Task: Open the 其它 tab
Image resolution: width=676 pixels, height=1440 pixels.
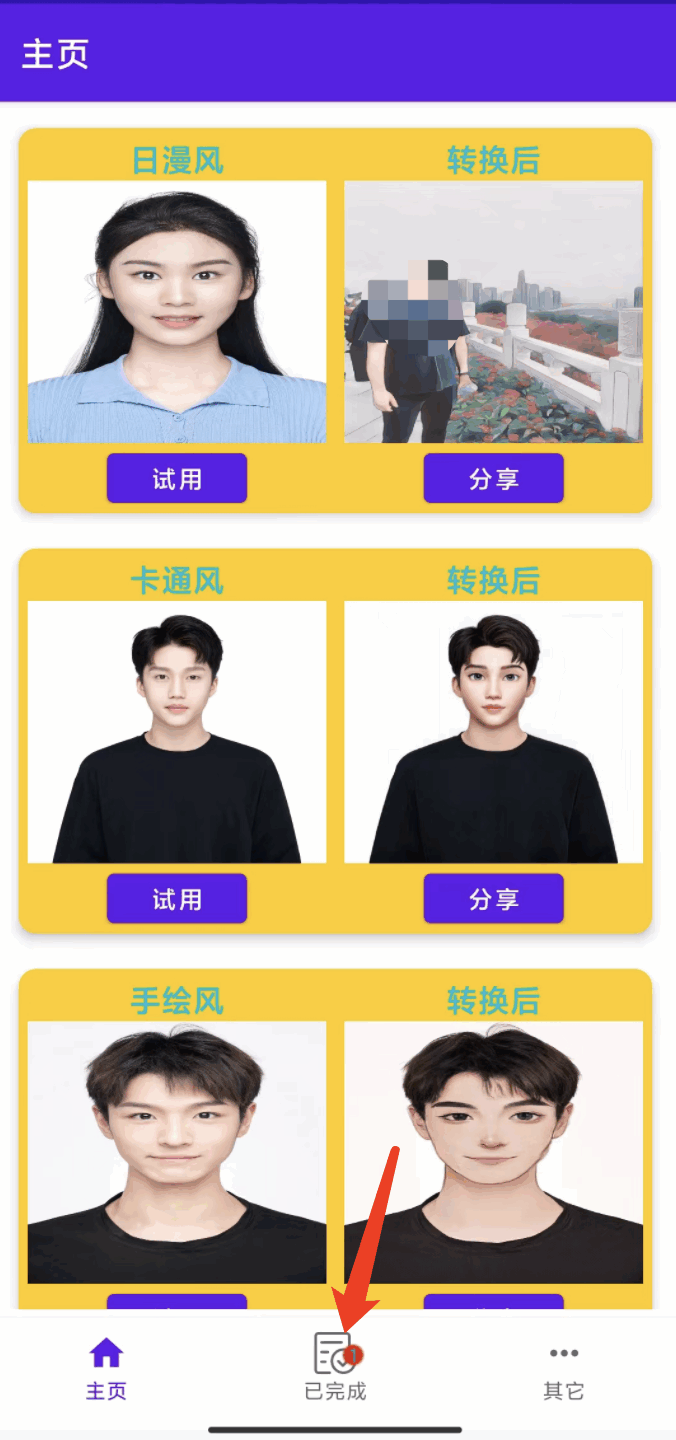Action: (563, 1367)
